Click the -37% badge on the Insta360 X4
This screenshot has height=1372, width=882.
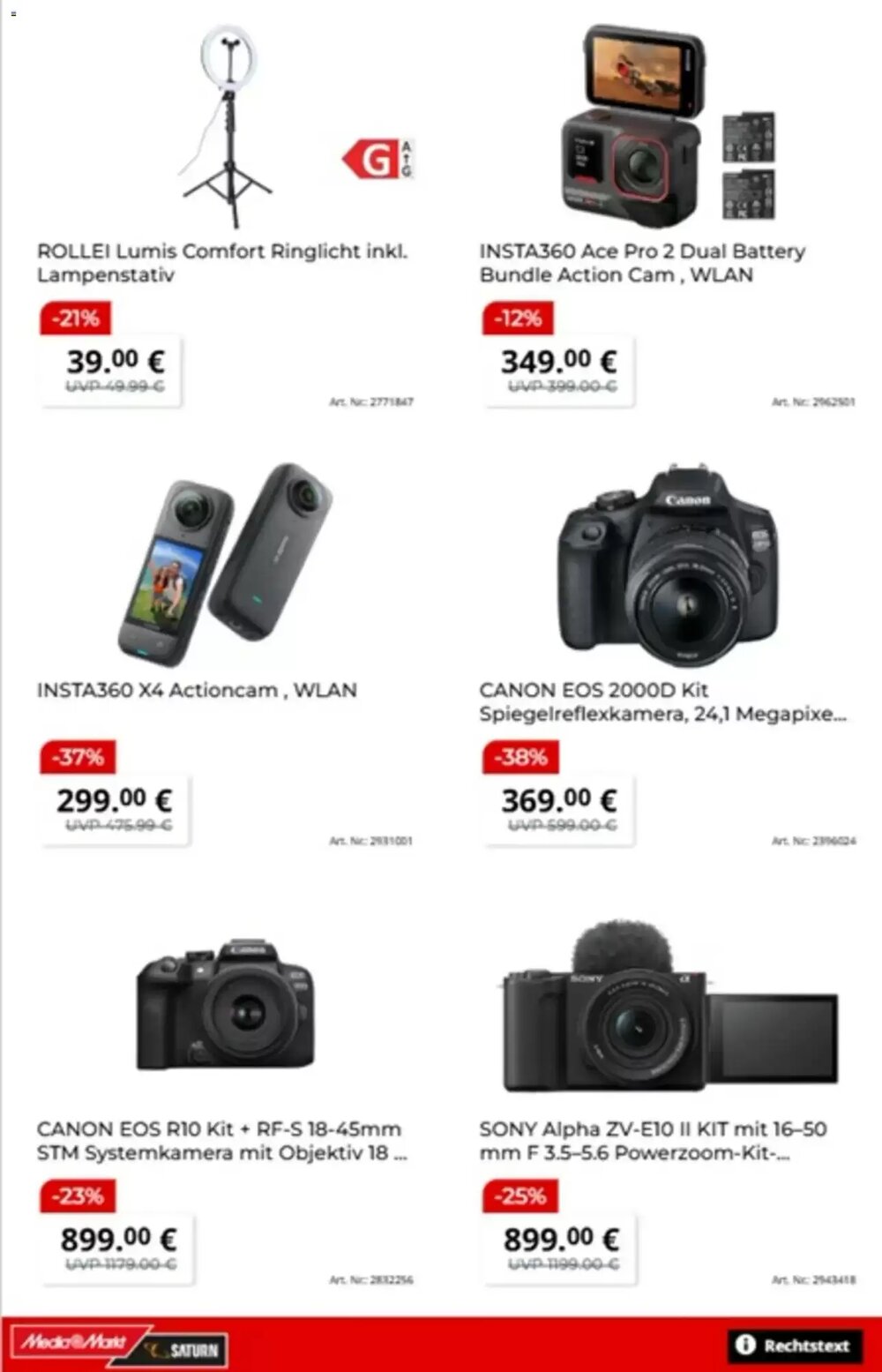coord(76,756)
